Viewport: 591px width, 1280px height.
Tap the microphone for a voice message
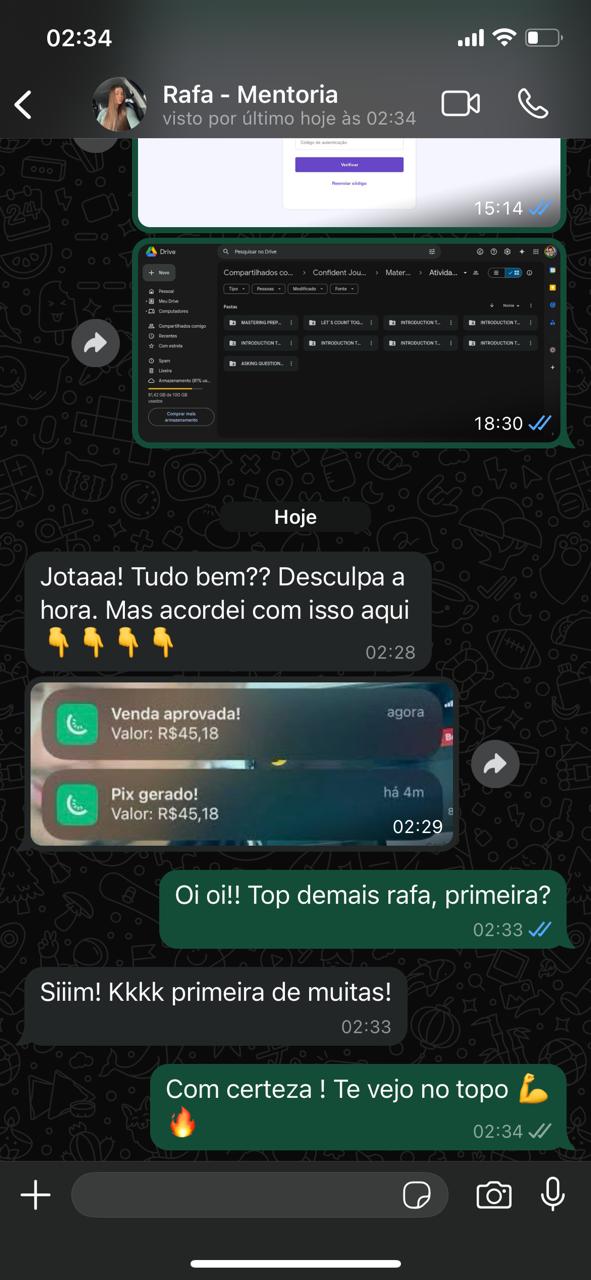(553, 1195)
